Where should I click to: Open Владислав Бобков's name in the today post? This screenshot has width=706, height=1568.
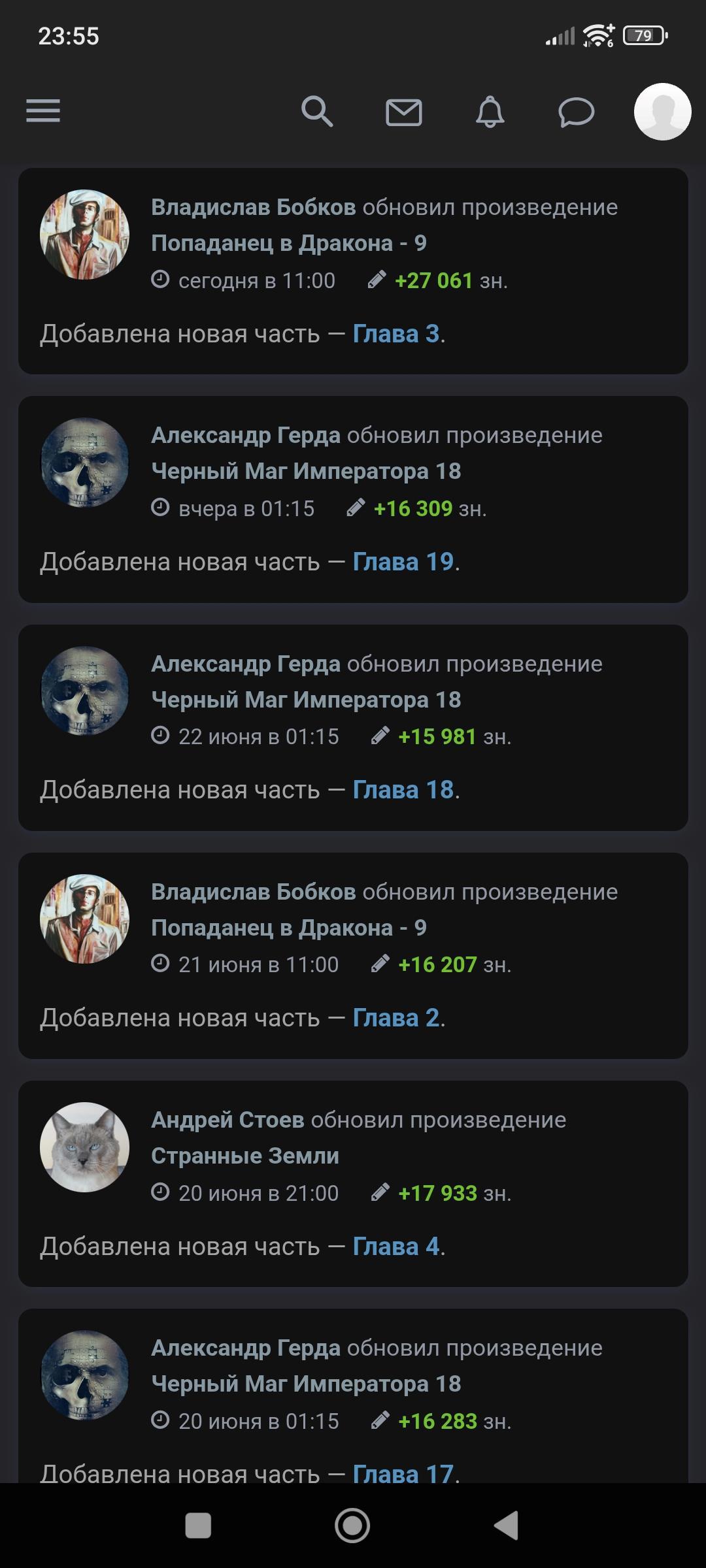pyautogui.click(x=253, y=207)
